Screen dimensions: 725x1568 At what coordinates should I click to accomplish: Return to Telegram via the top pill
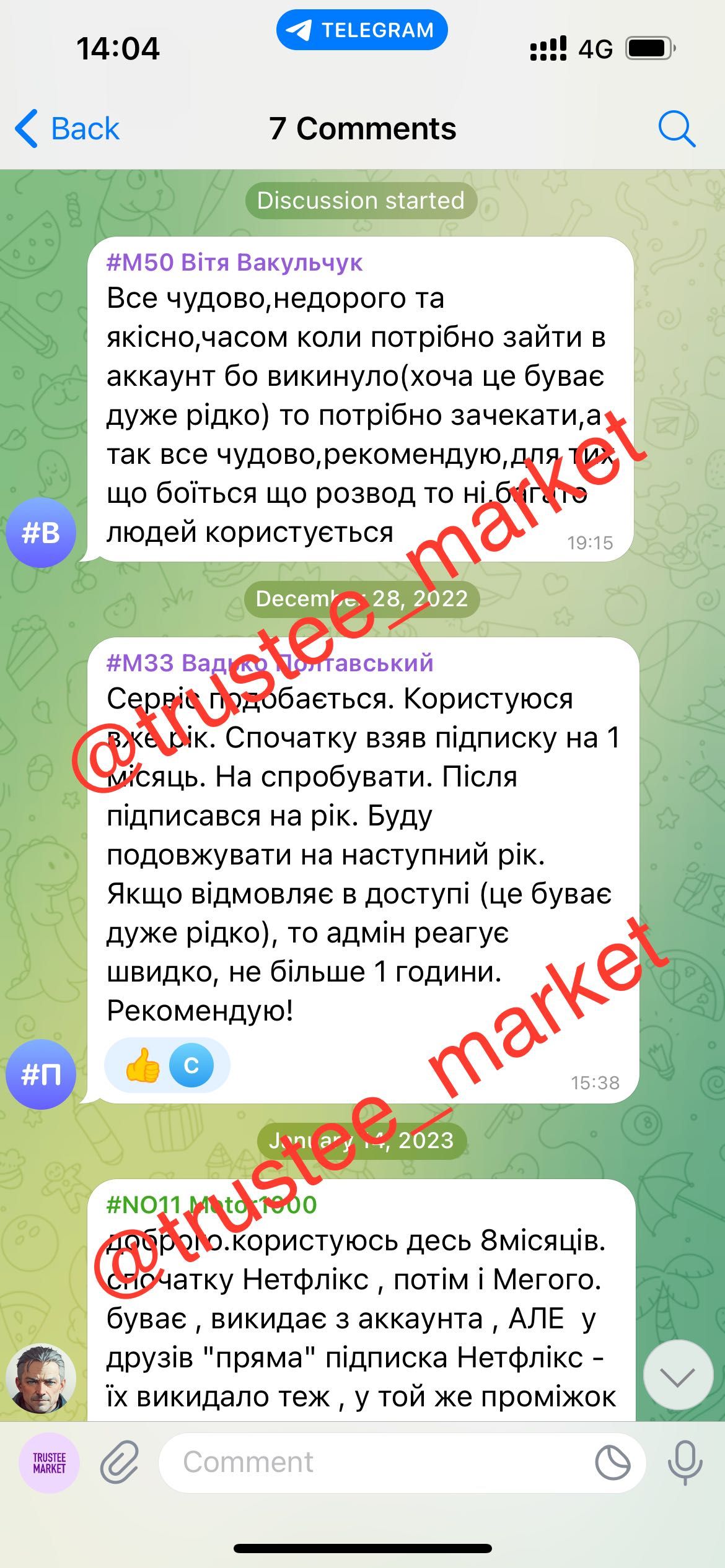pos(362,30)
